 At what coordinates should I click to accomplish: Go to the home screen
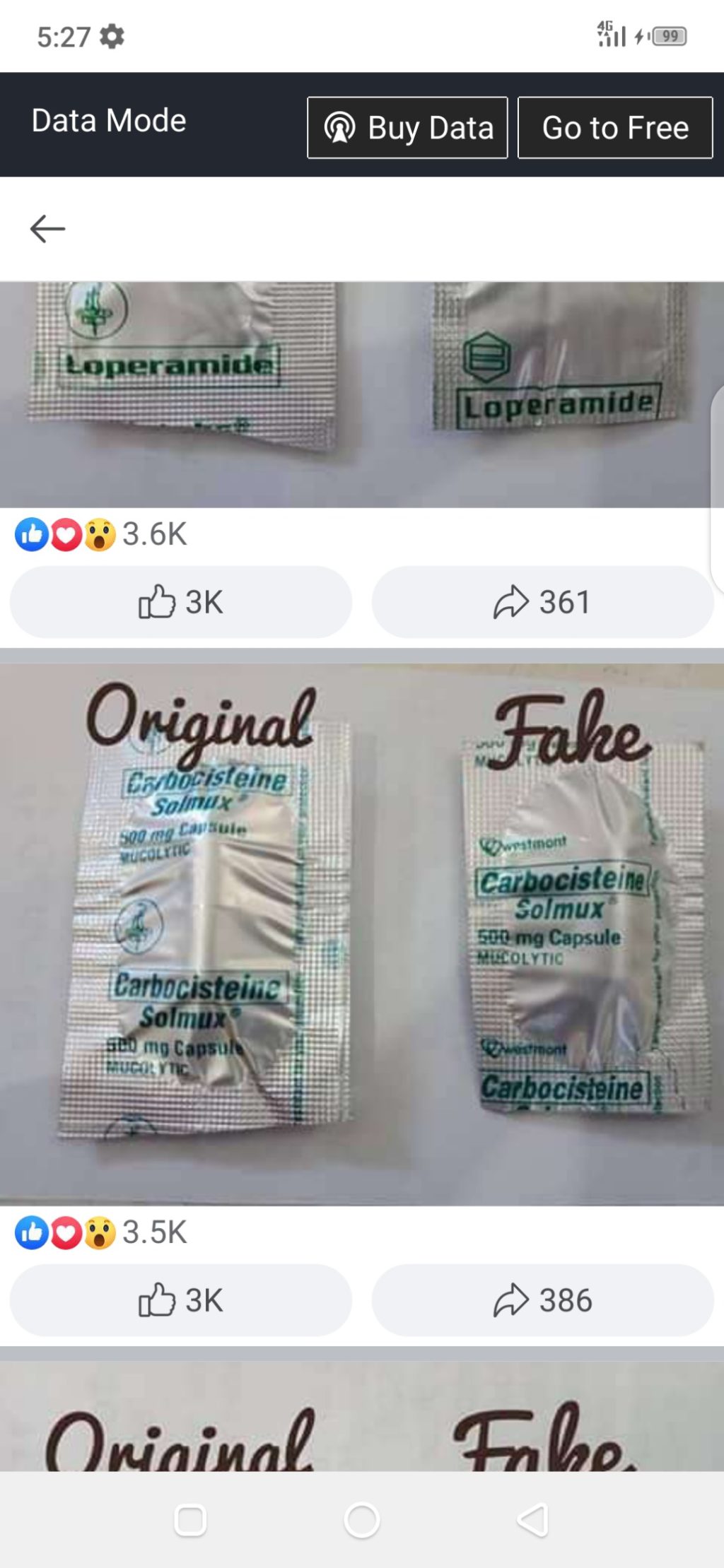361,1520
